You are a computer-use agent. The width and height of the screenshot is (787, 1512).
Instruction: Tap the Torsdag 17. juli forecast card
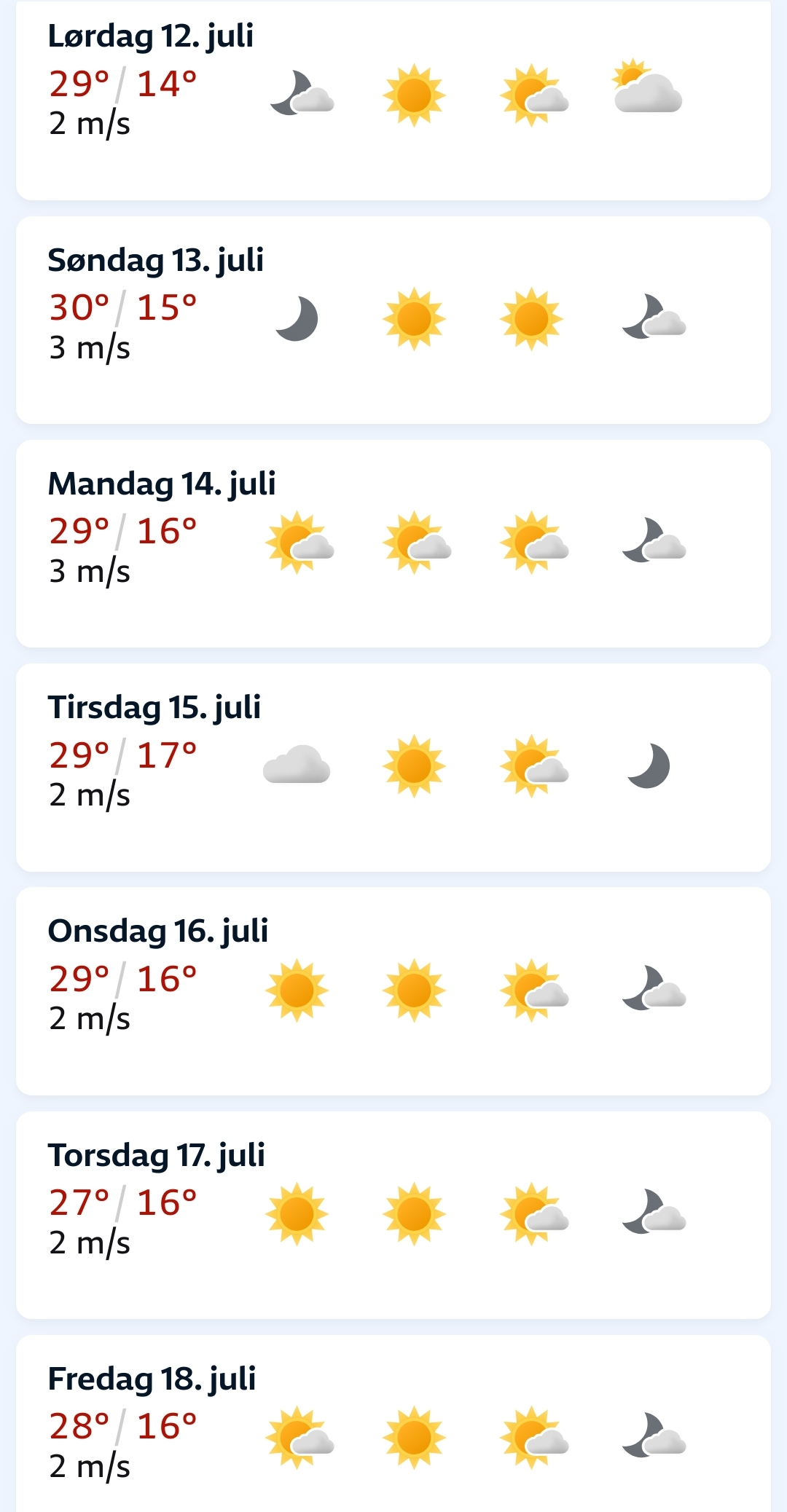tap(393, 1215)
